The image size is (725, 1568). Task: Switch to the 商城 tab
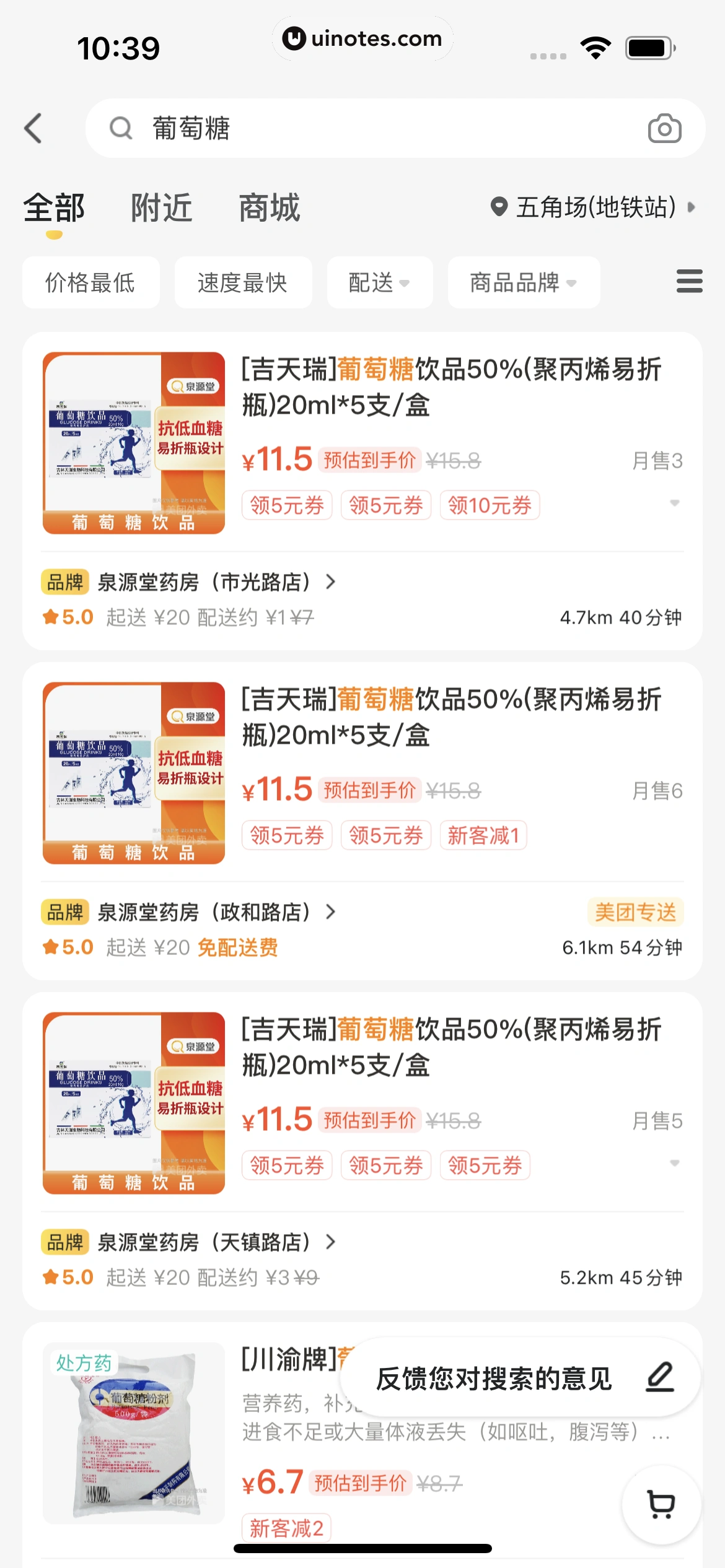pos(268,207)
